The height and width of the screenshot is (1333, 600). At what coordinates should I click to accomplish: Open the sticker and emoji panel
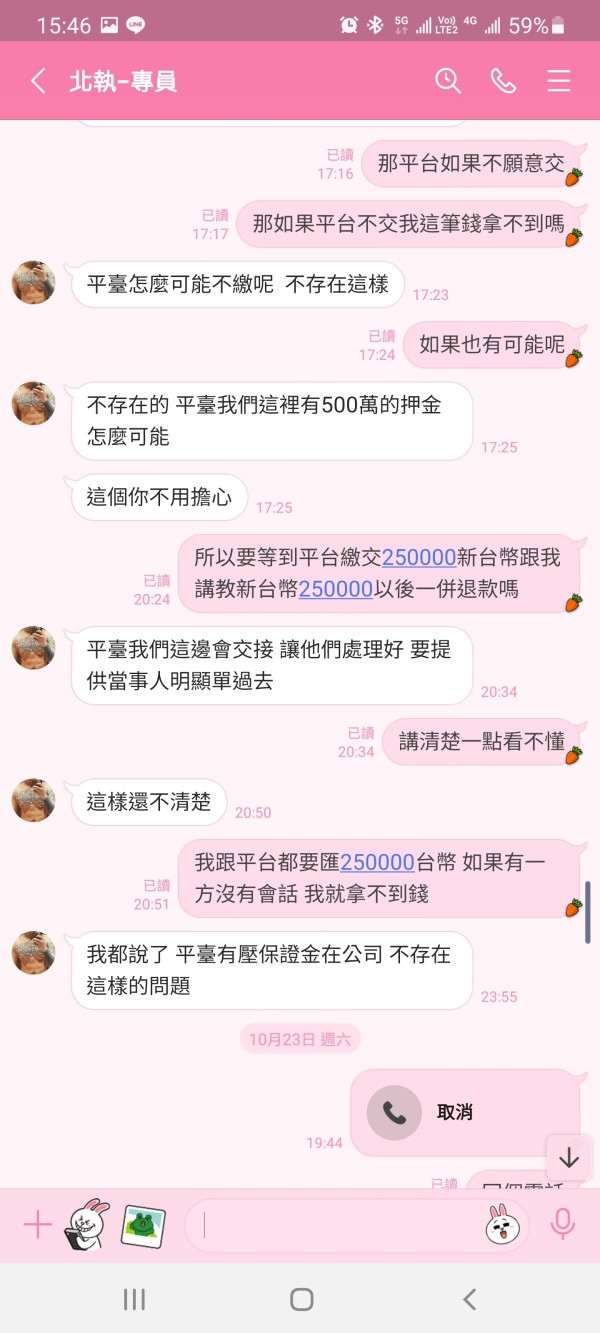click(x=503, y=1225)
